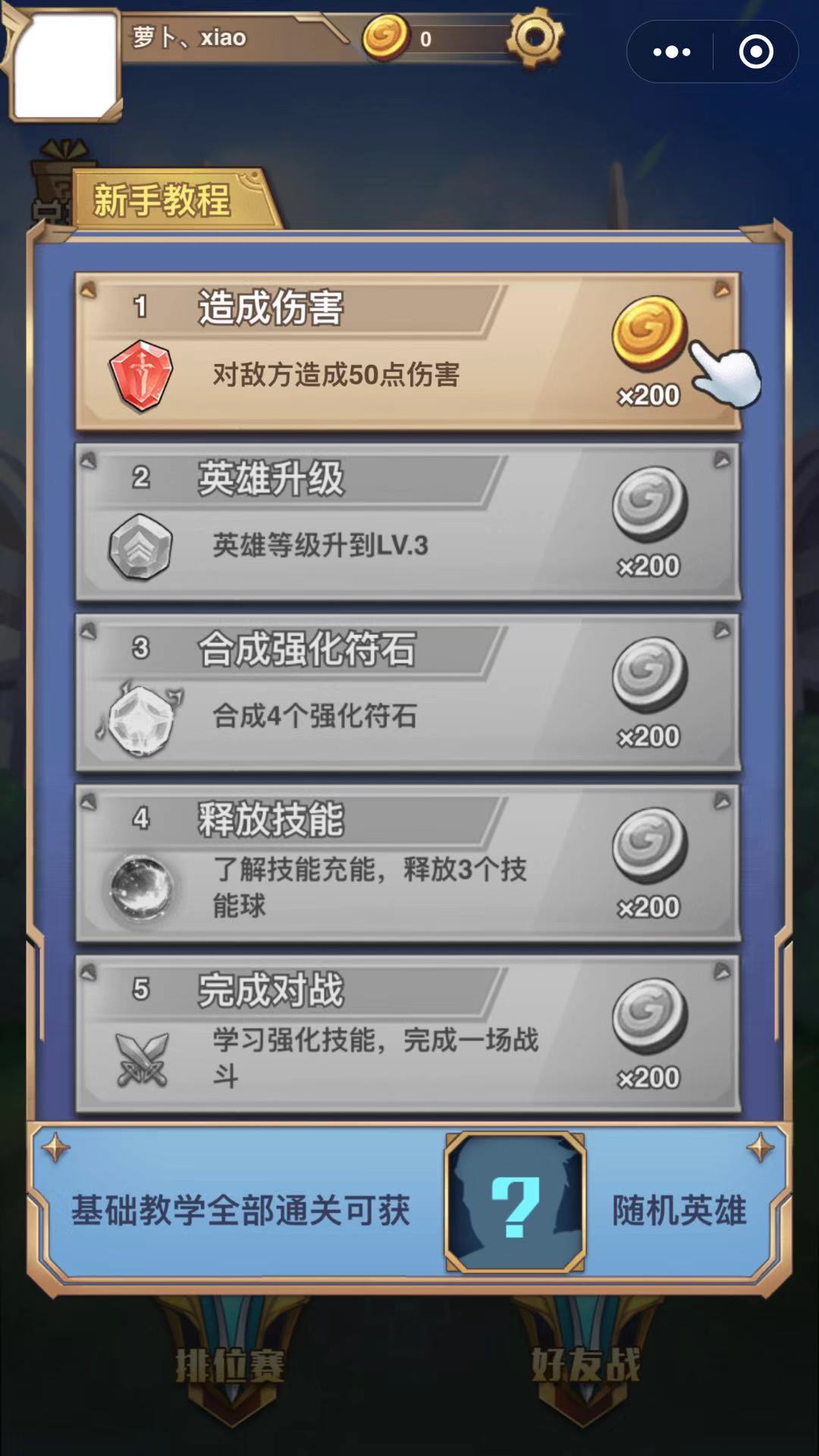819x1456 pixels.
Task: Open the mini program more options menu
Action: (x=671, y=52)
